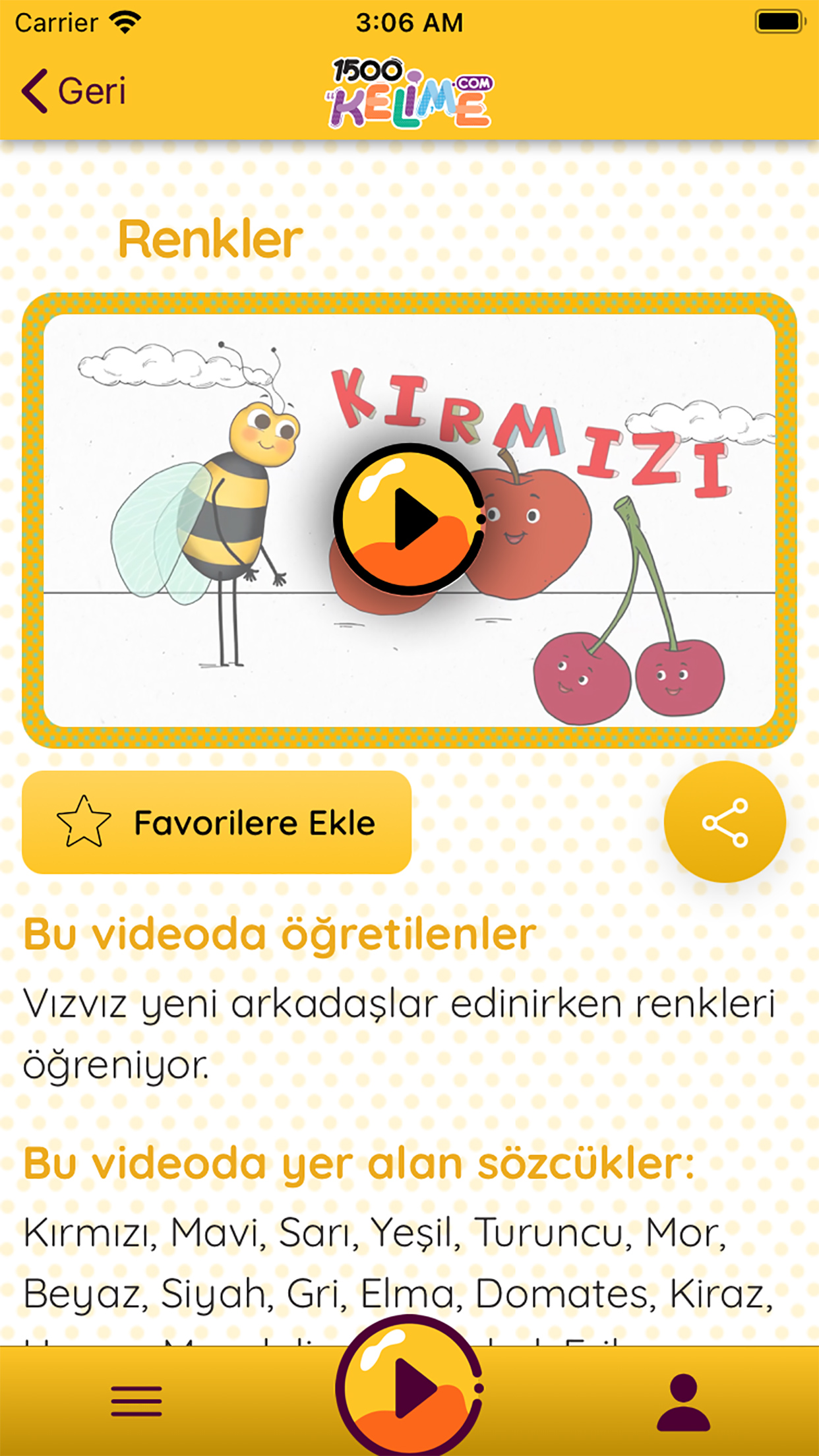Screen dimensions: 819x1456
Task: Open the profile tab
Action: (683, 1403)
